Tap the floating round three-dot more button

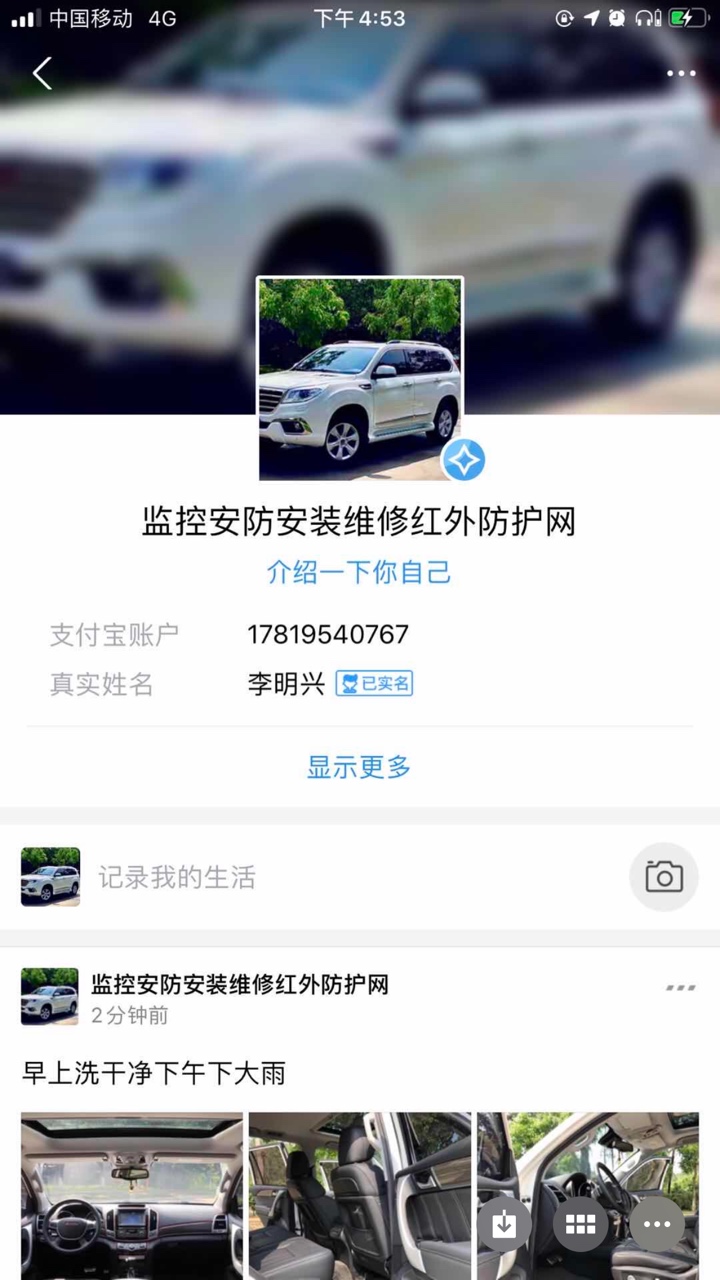coord(657,1224)
